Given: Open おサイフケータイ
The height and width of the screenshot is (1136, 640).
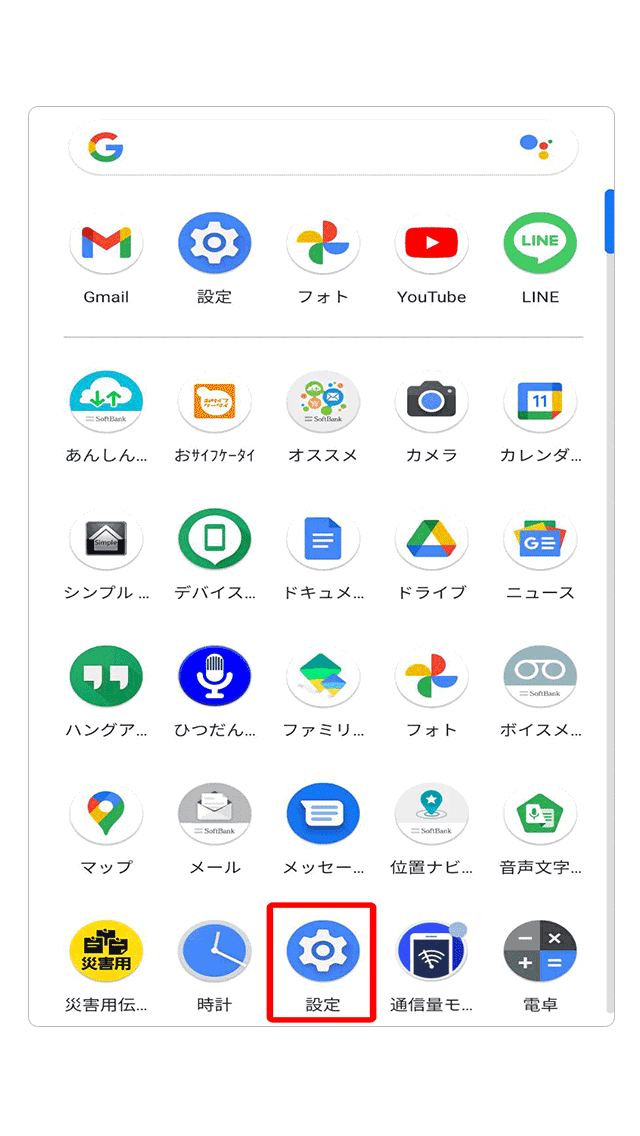Looking at the screenshot, I should pyautogui.click(x=214, y=402).
